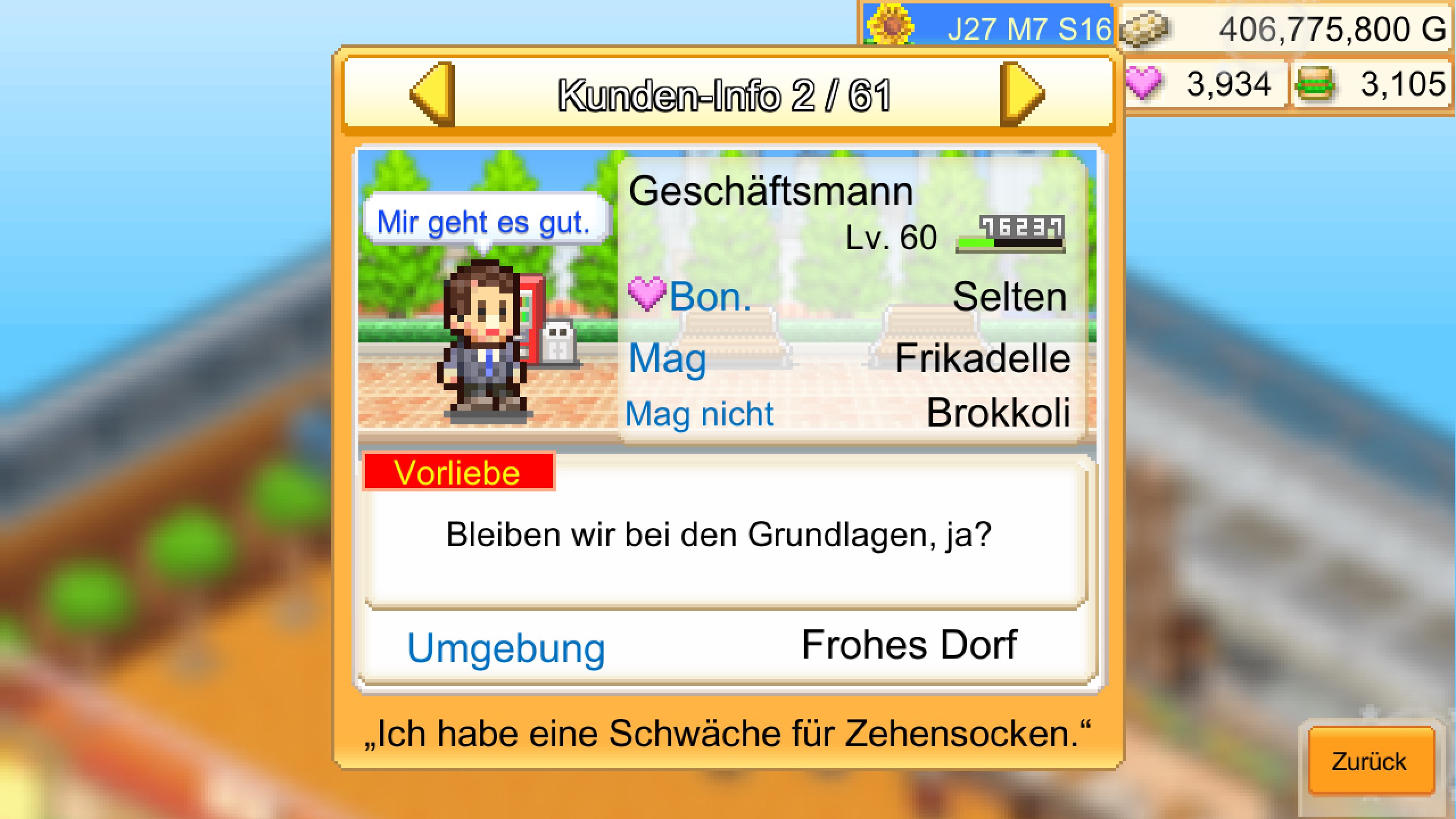This screenshot has width=1456, height=819.
Task: Go to the previous customer info
Action: pyautogui.click(x=433, y=94)
